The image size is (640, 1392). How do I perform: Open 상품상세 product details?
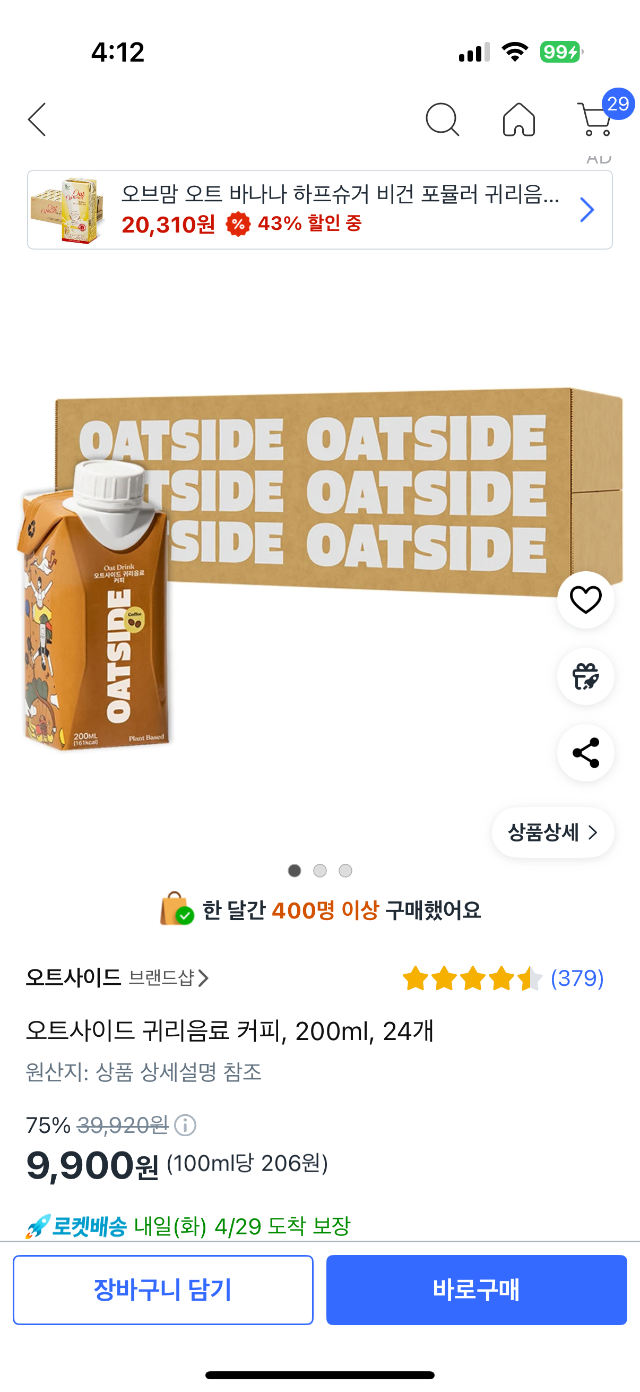point(552,832)
